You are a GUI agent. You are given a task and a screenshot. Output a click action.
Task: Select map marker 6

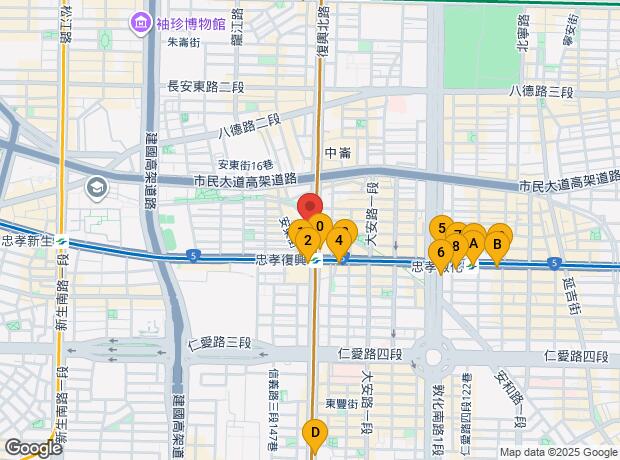click(439, 252)
